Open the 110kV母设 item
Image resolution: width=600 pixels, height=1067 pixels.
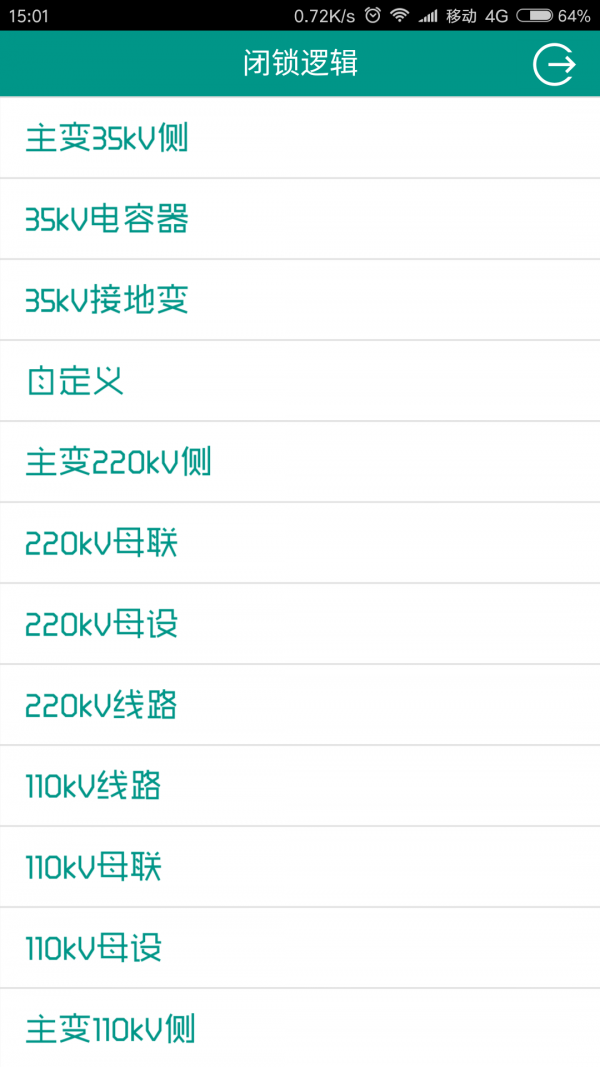click(x=300, y=948)
